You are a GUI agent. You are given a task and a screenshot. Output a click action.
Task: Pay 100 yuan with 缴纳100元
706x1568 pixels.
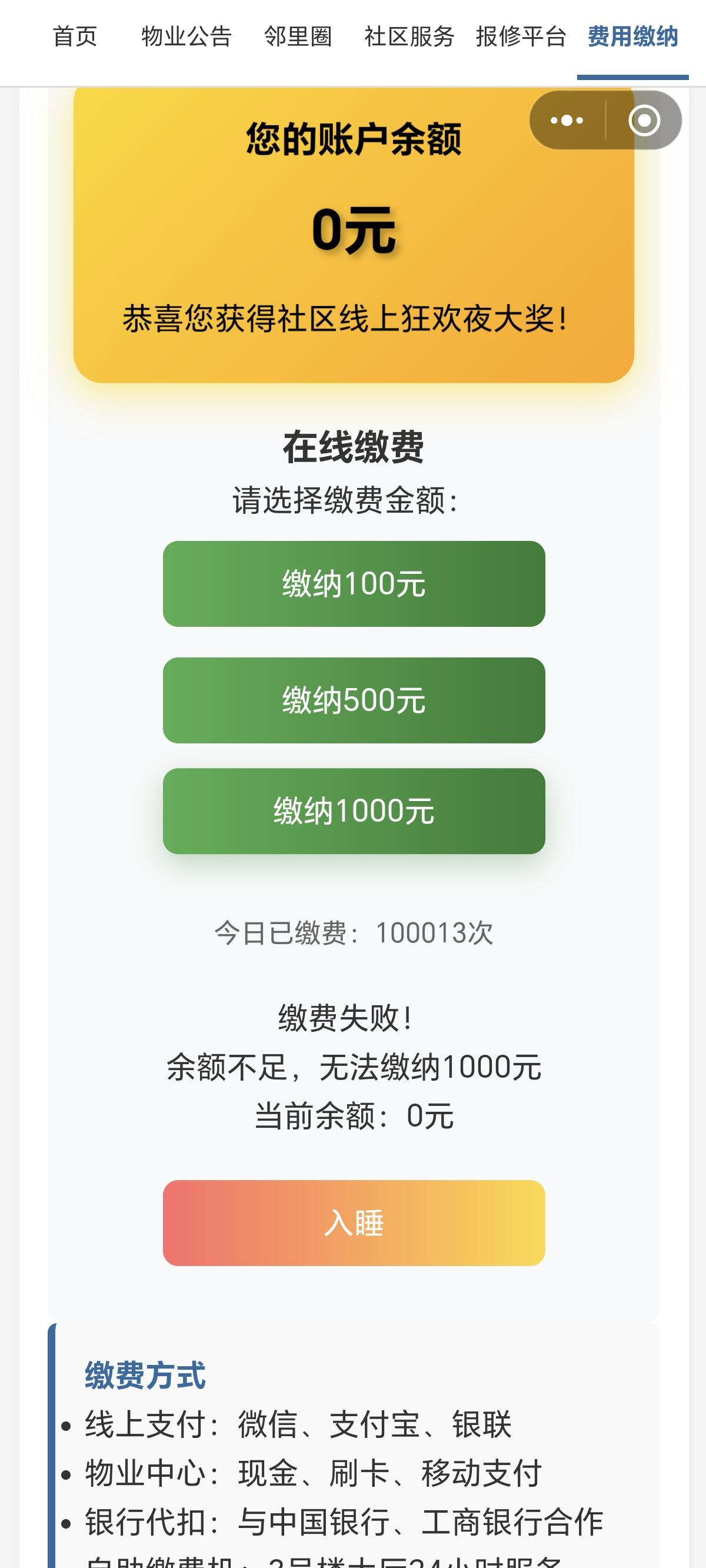(x=354, y=584)
